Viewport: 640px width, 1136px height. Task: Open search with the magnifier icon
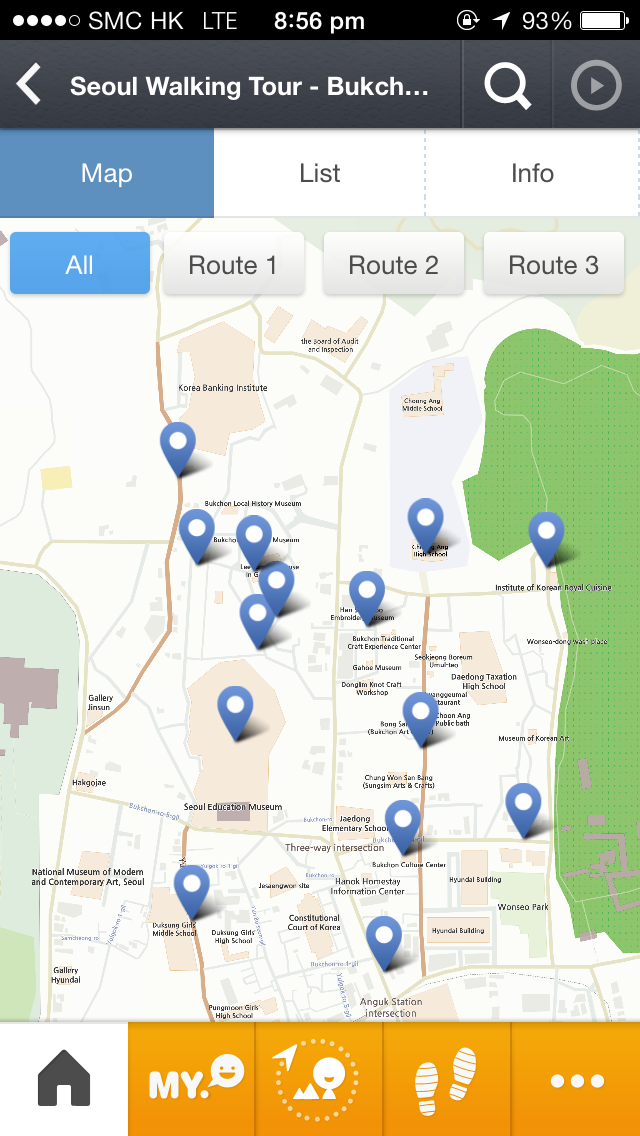click(507, 85)
